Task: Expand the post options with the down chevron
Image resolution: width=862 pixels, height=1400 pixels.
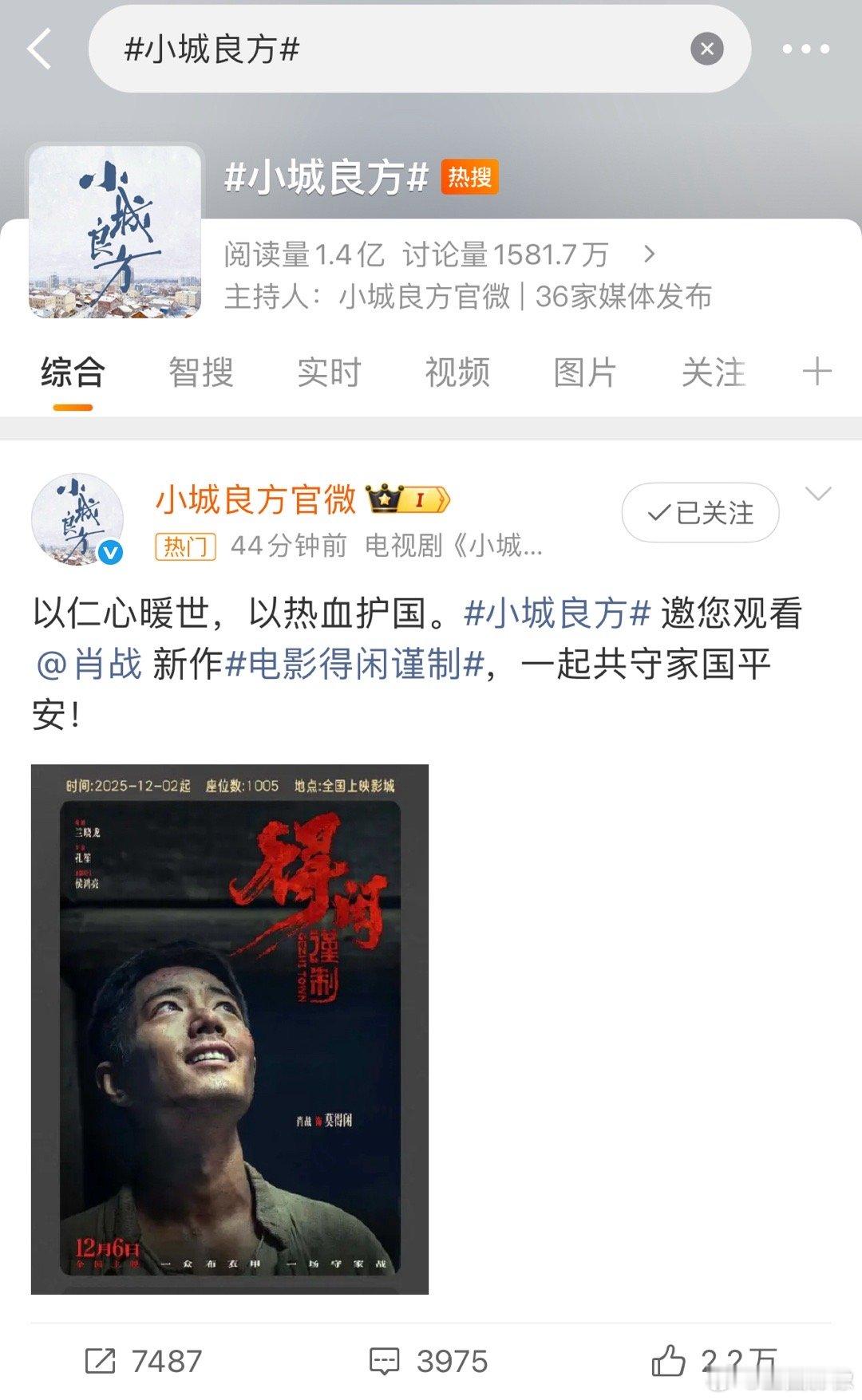Action: pyautogui.click(x=820, y=495)
